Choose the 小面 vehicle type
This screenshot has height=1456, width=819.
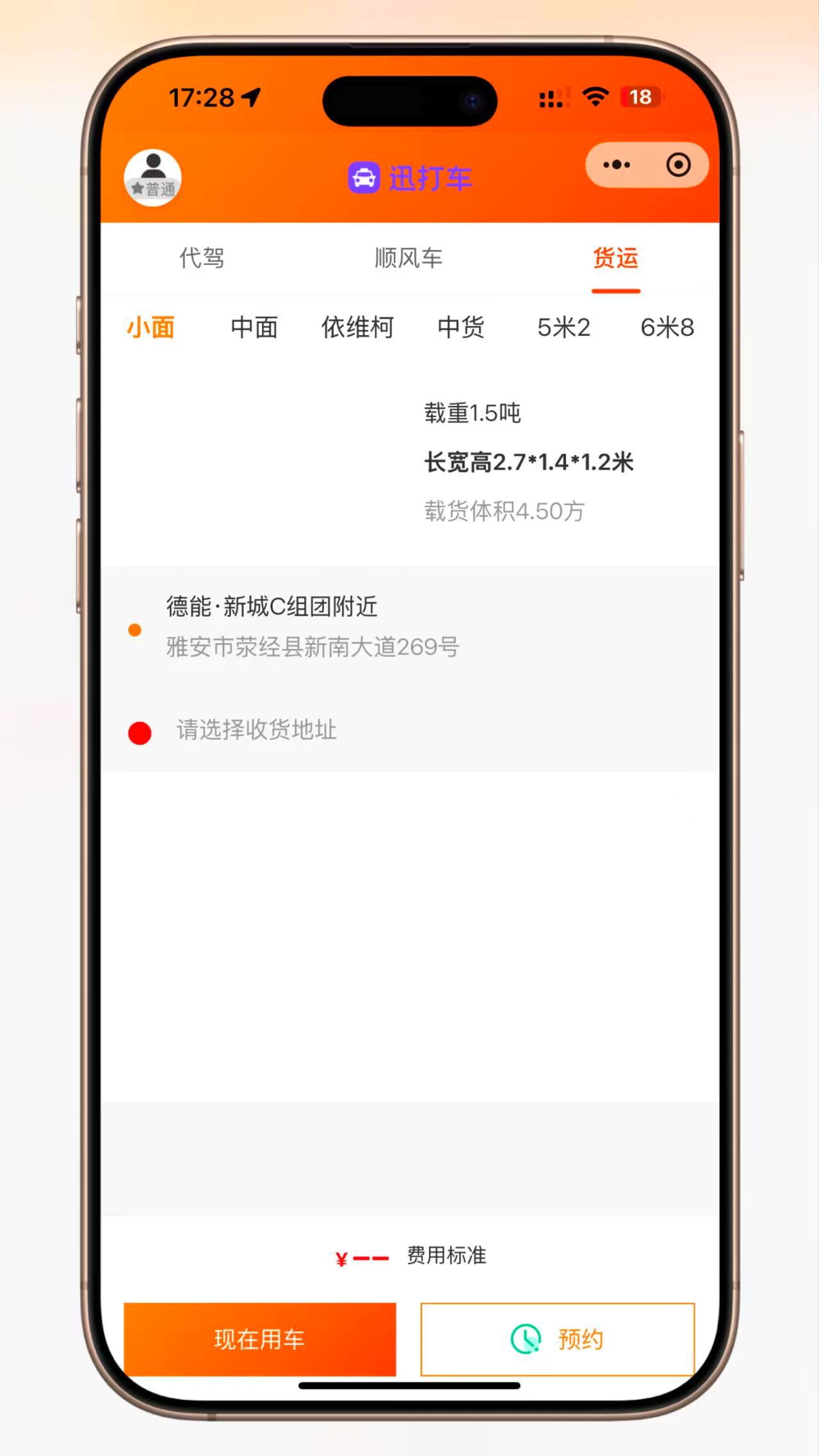[x=151, y=327]
